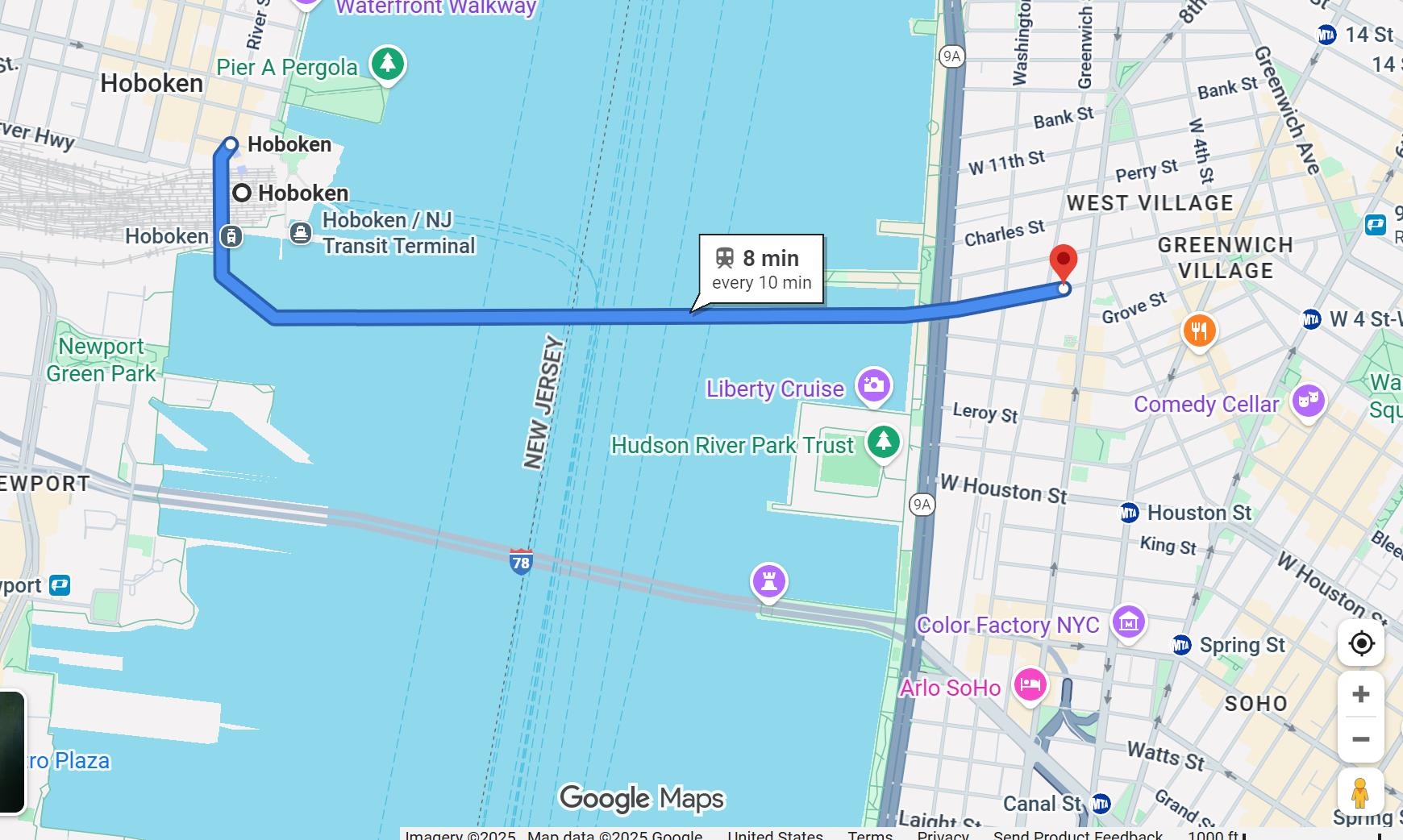Select the Arlo SoHo hotel marker
The width and height of the screenshot is (1403, 840).
tap(1030, 685)
